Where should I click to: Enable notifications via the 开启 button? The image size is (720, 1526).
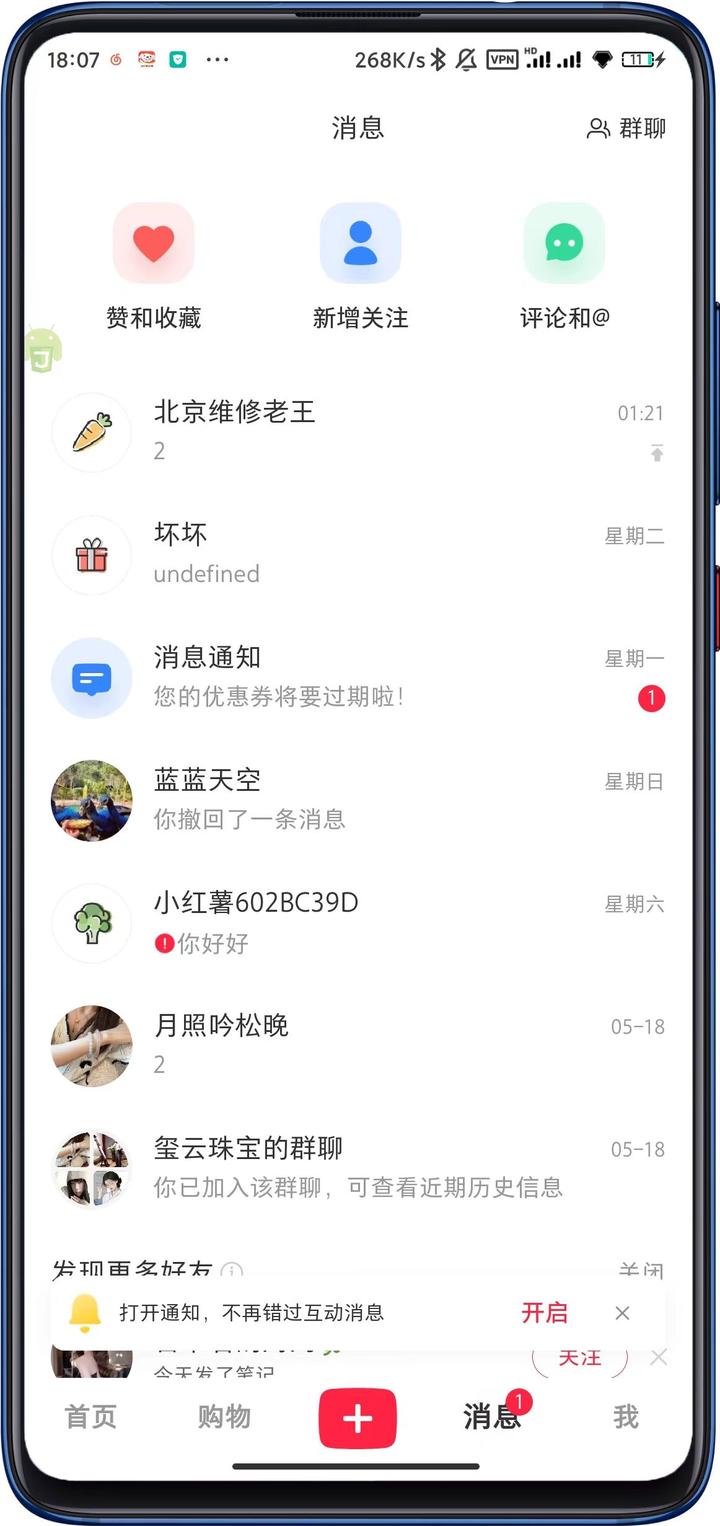(x=545, y=1312)
